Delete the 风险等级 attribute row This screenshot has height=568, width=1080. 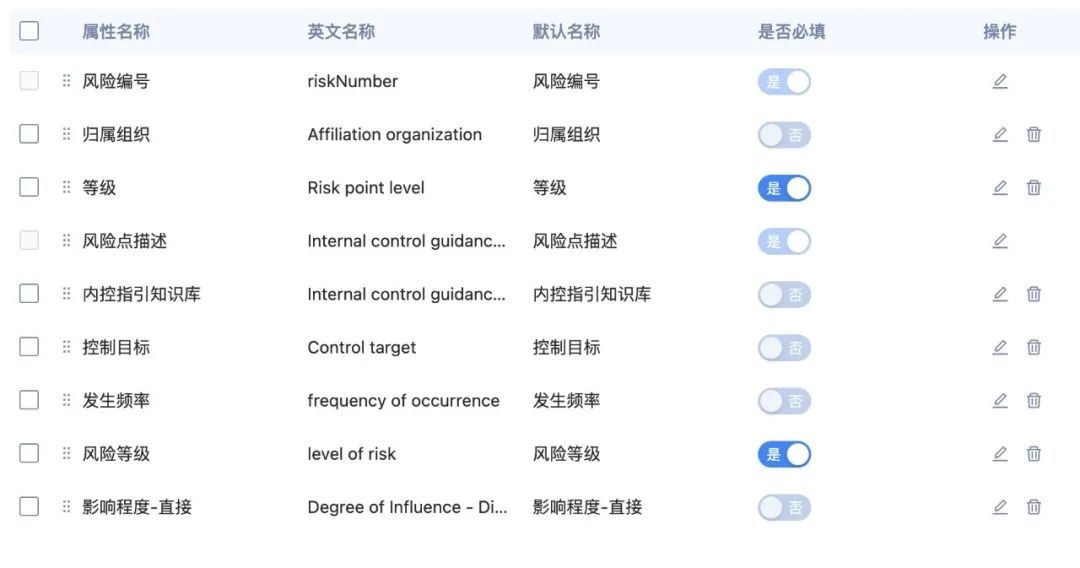click(x=1034, y=453)
